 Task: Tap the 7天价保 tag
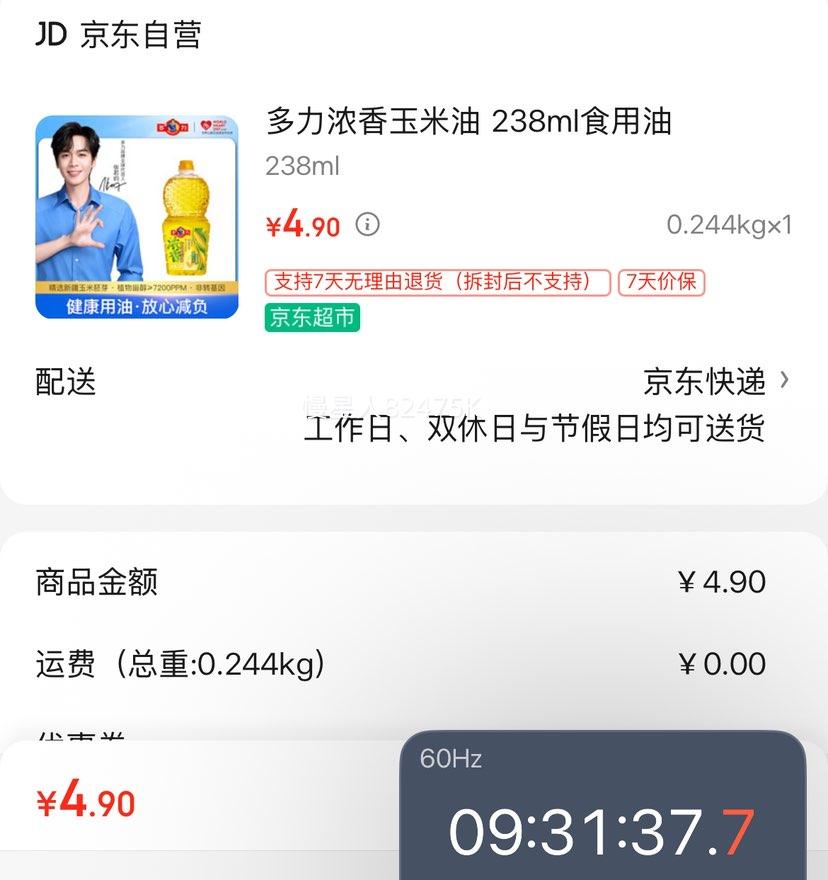(x=661, y=282)
